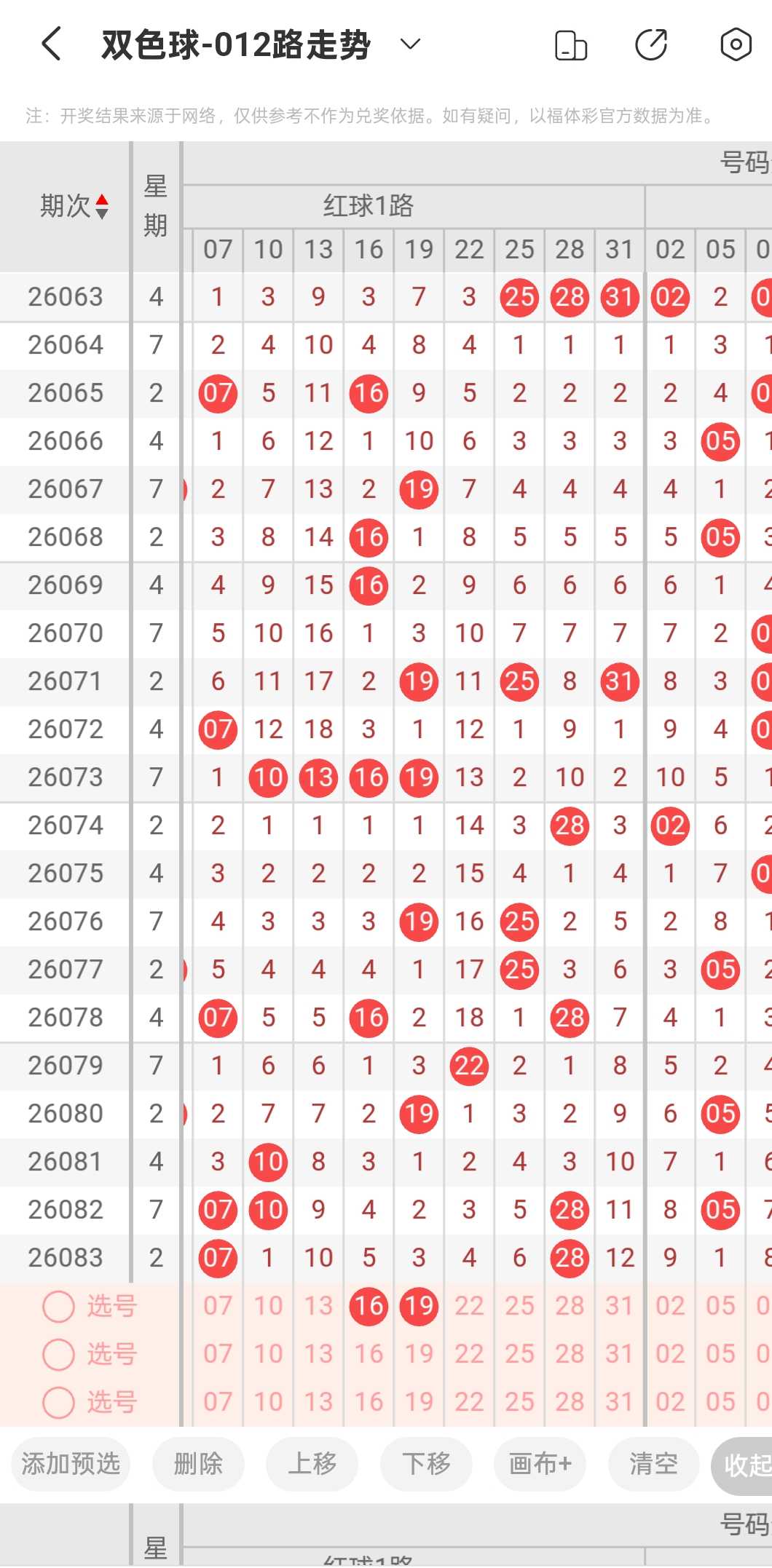Toggle the 期次 sort order
The image size is (772, 1568).
coord(74,206)
